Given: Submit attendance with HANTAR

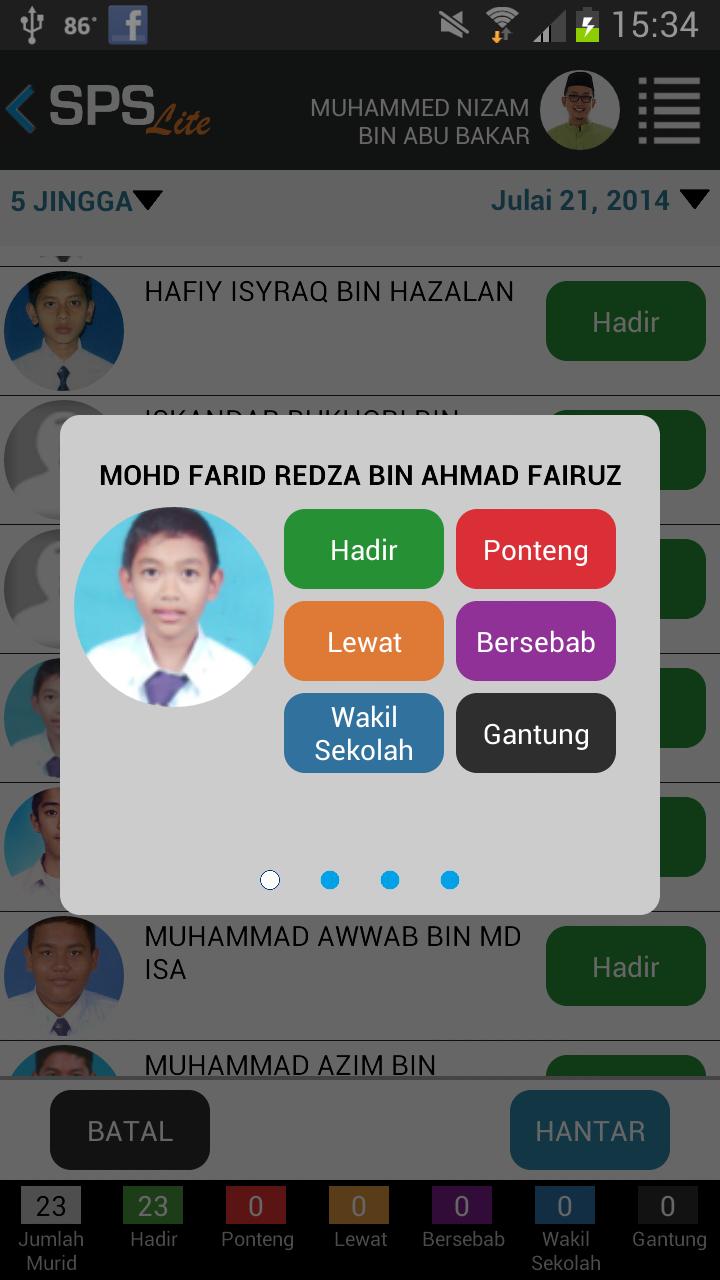Looking at the screenshot, I should (589, 1130).
